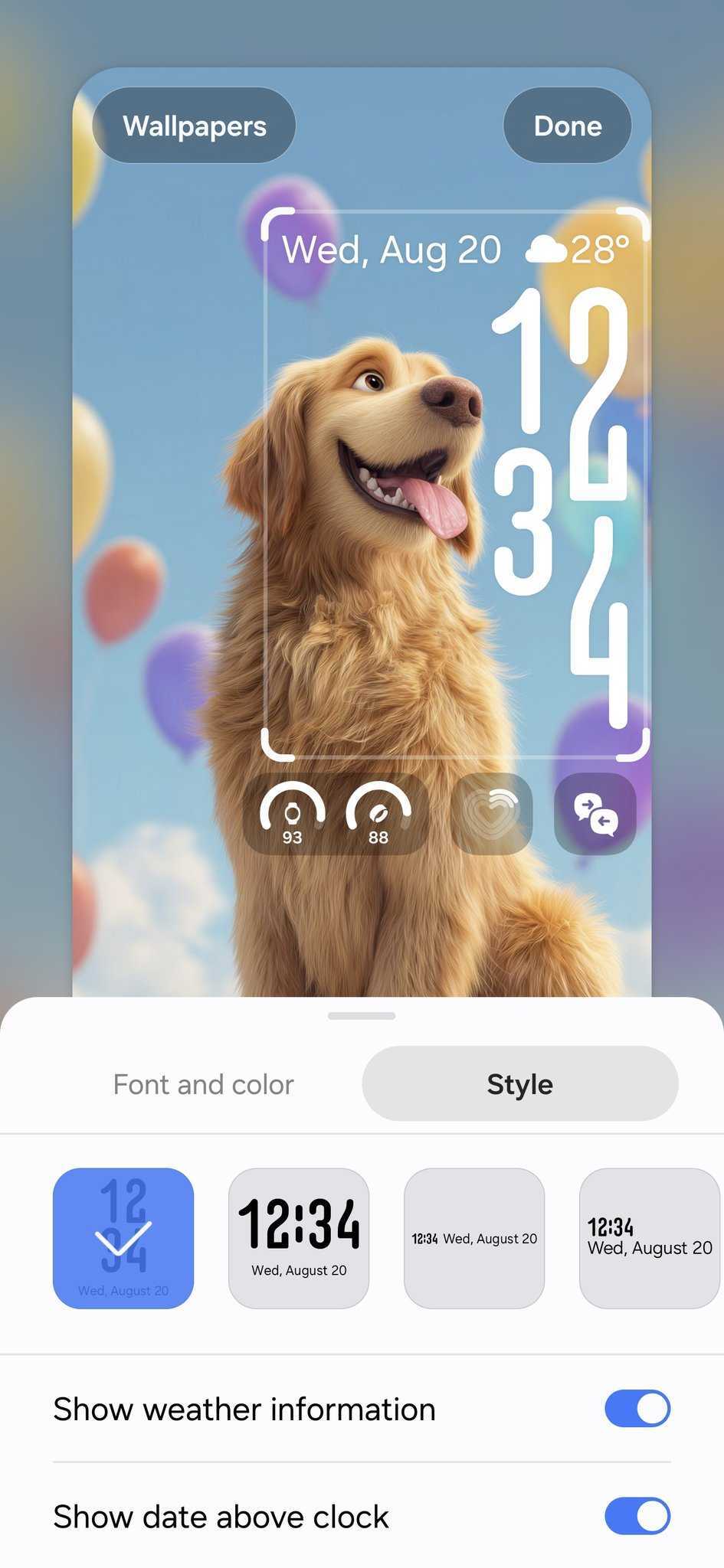Turn off Show date above clock
Image resolution: width=724 pixels, height=1568 pixels.
[637, 1516]
